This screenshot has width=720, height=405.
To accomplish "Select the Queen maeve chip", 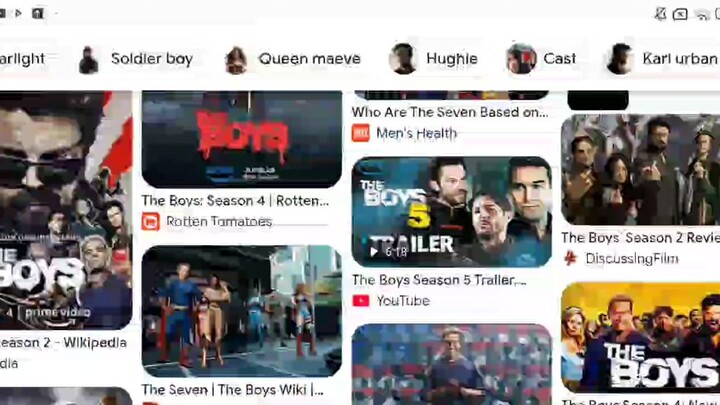I will (293, 59).
